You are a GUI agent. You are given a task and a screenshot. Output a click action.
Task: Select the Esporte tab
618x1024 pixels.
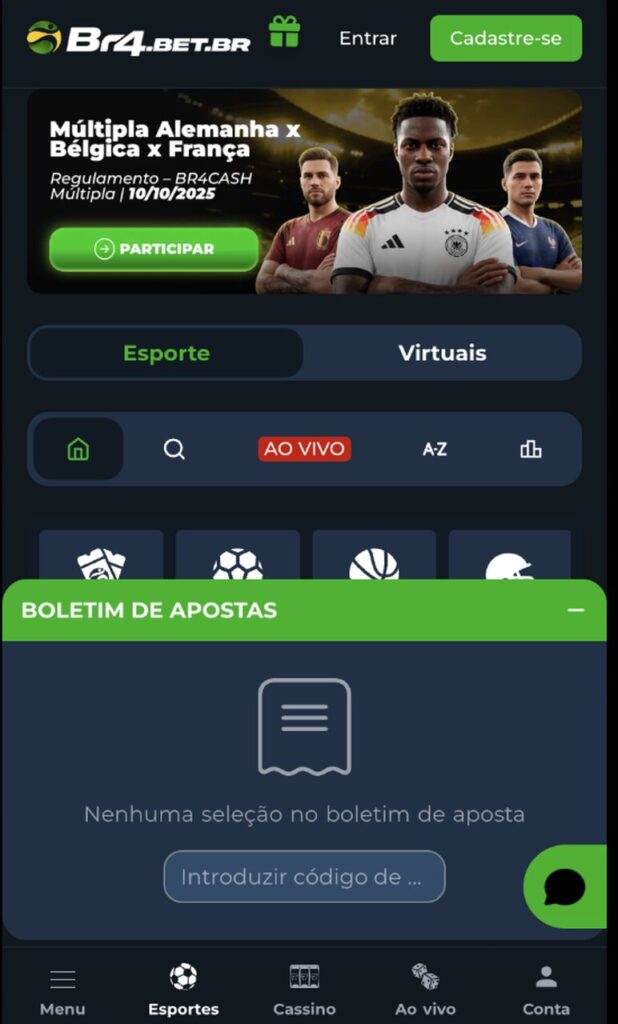[x=166, y=353]
